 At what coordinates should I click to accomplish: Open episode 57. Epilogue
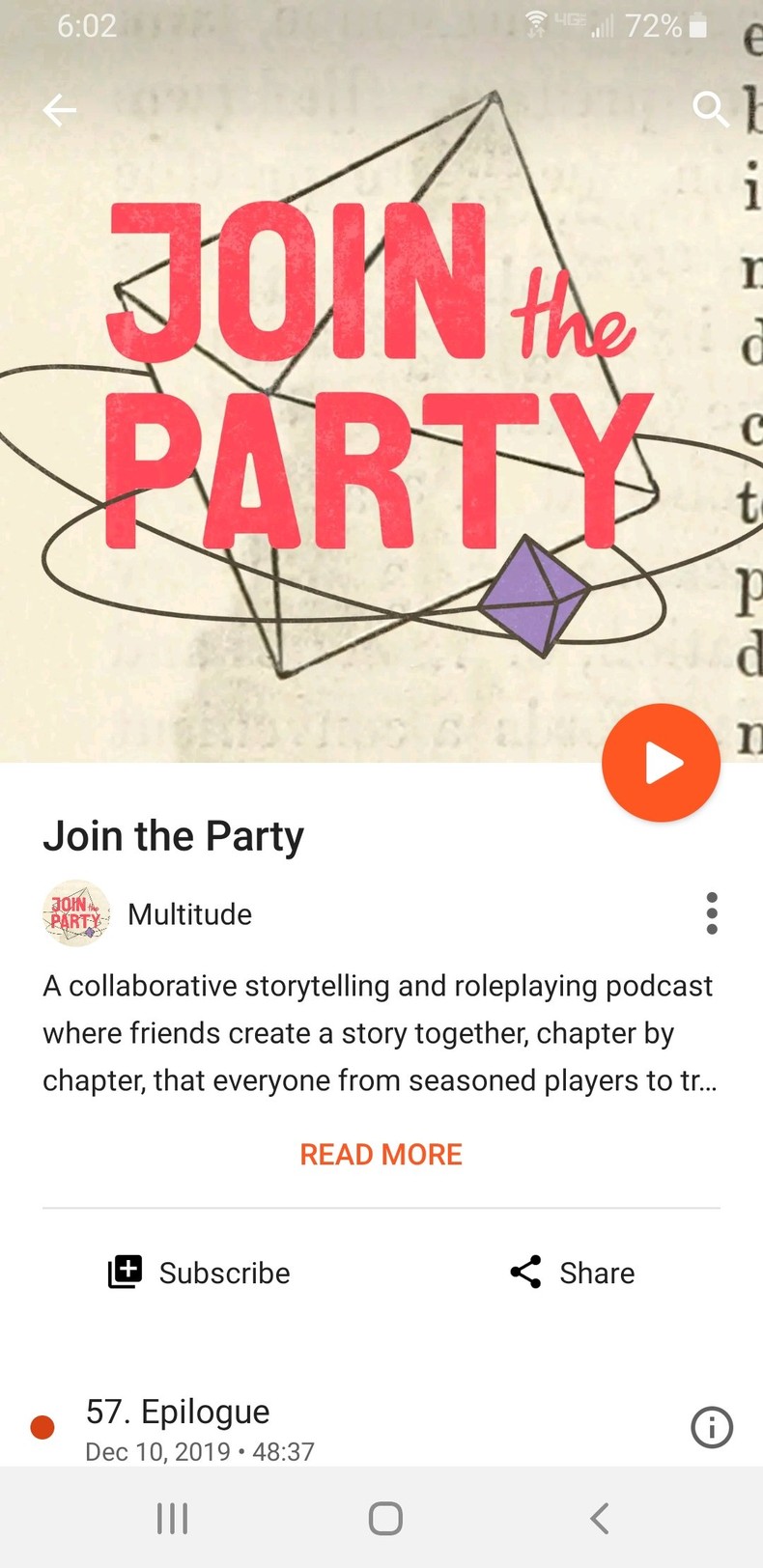[x=179, y=1412]
